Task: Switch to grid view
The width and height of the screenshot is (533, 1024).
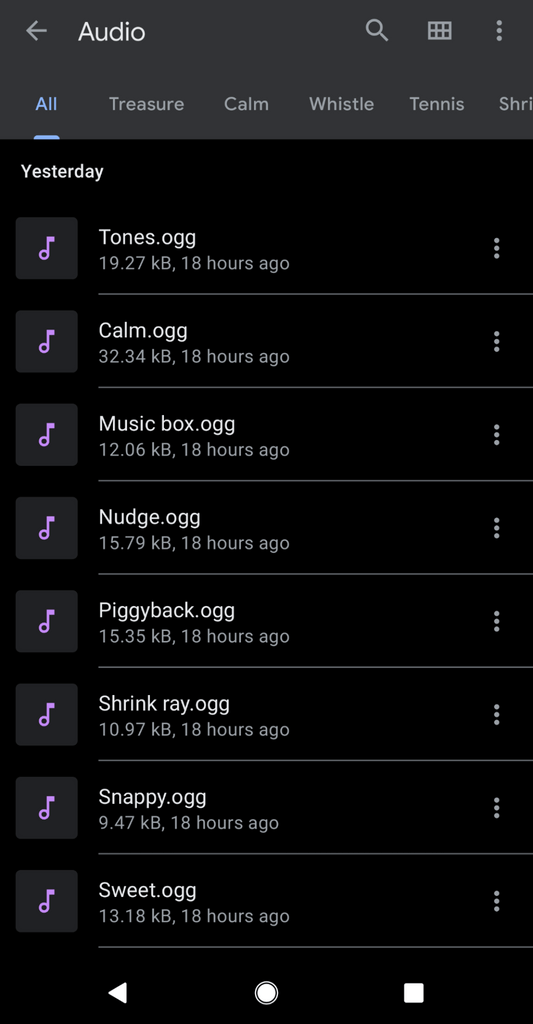Action: pos(439,31)
